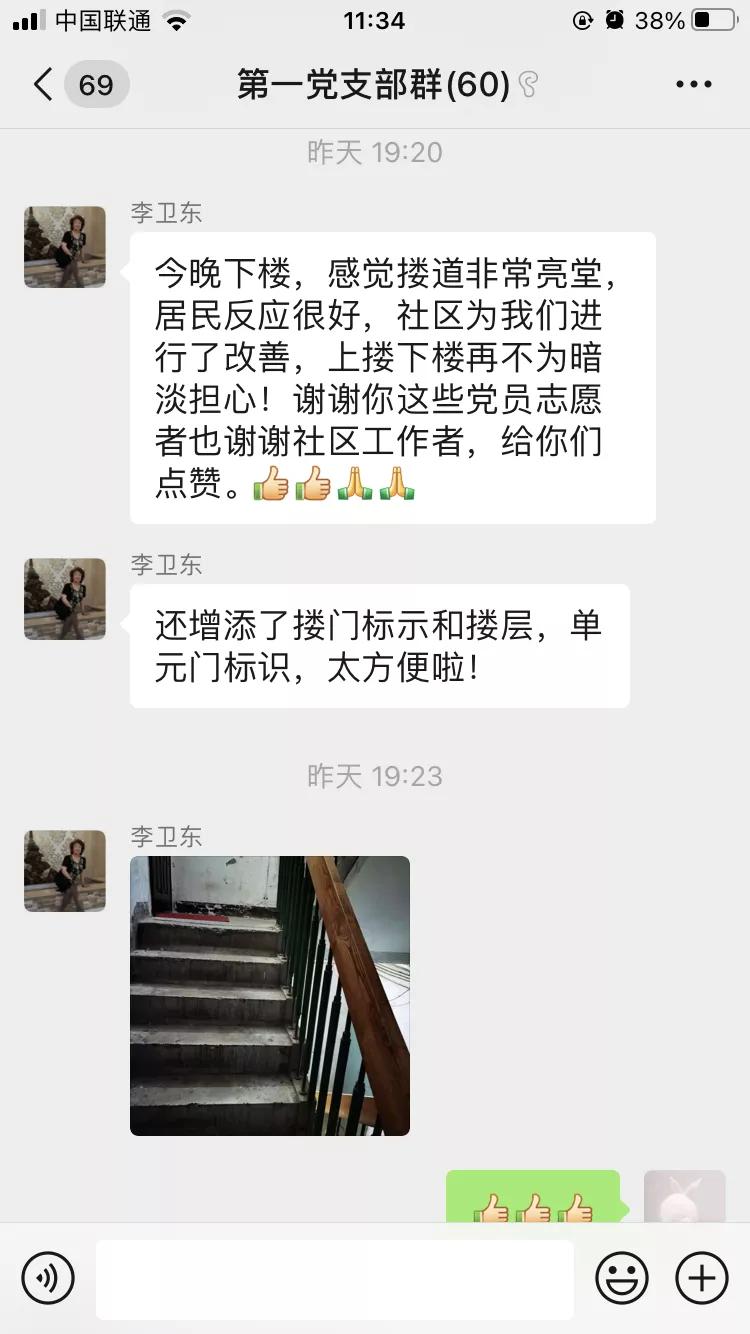Open the staircase photo sent by 李卫东

(x=269, y=995)
